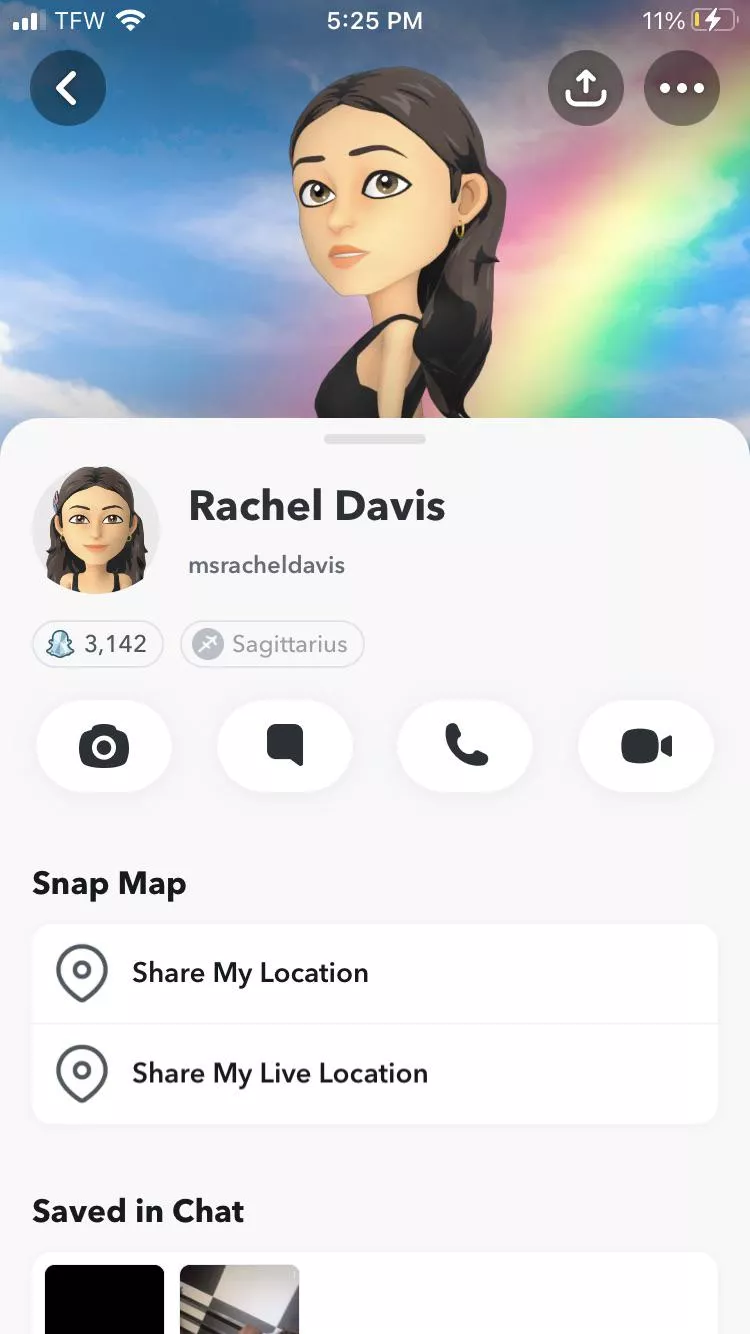750x1334 pixels.
Task: Share Rachel Davis's profile
Action: point(586,88)
